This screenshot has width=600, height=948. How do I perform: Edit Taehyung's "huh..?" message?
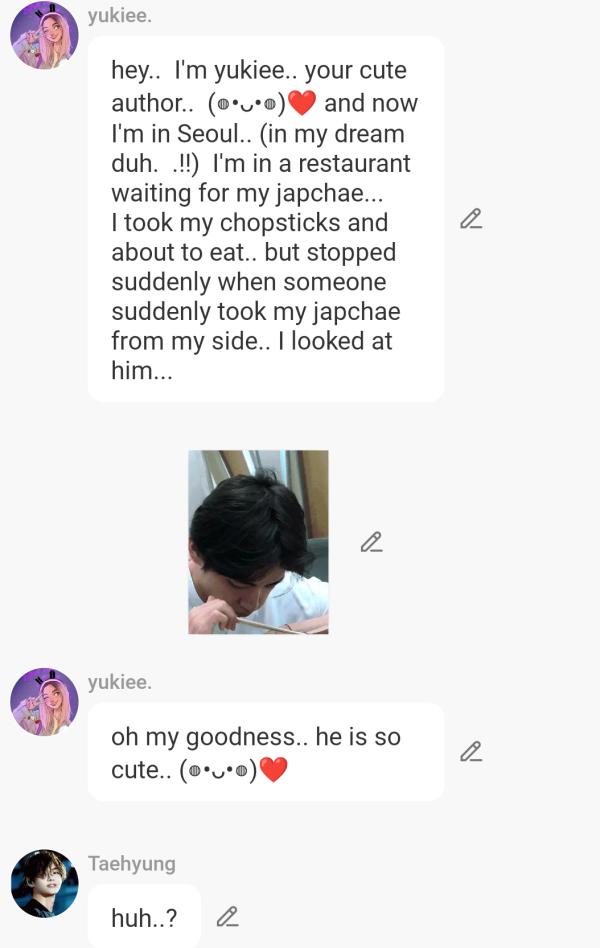click(228, 916)
